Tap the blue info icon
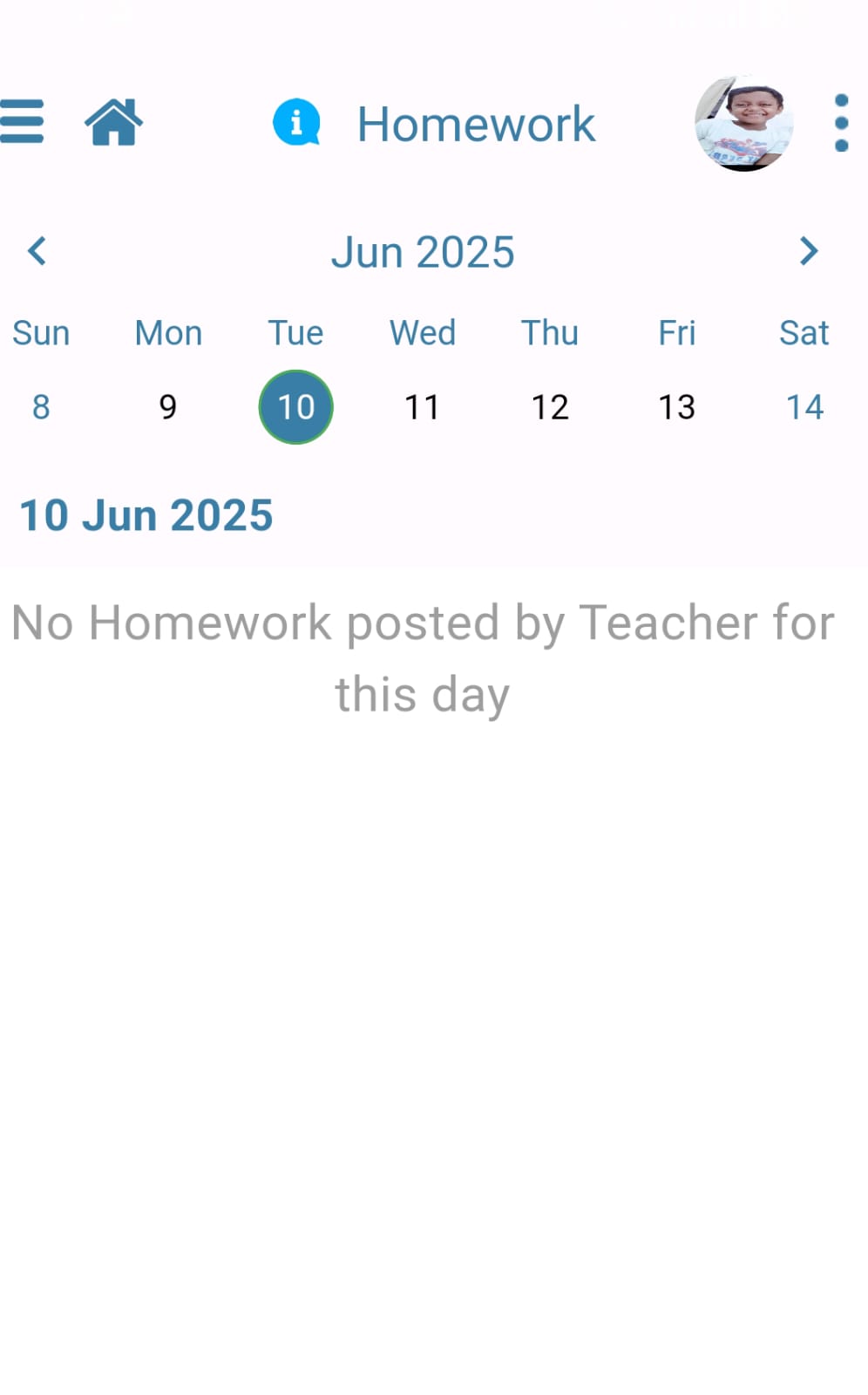The height and width of the screenshot is (1395, 868). point(296,122)
